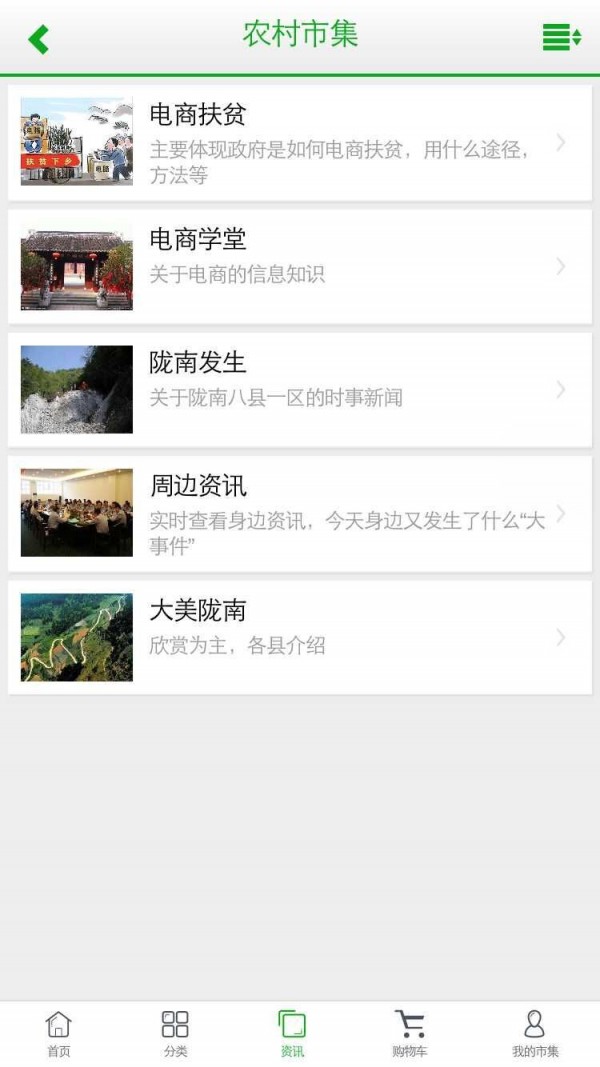Open the list menu icon

pyautogui.click(x=561, y=38)
